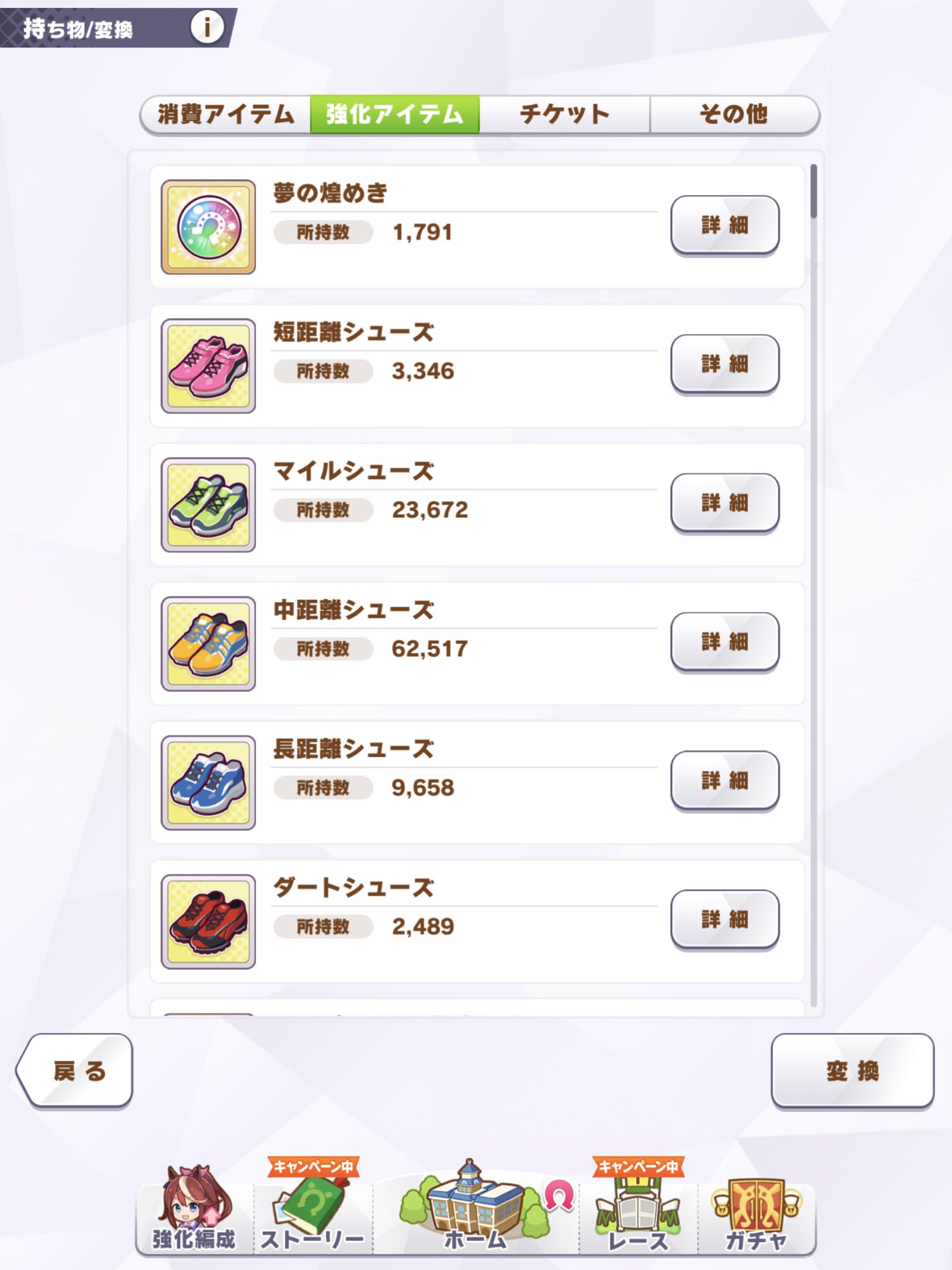The height and width of the screenshot is (1270, 952).
Task: Open 詳細 for ダートシューズ
Action: (725, 920)
